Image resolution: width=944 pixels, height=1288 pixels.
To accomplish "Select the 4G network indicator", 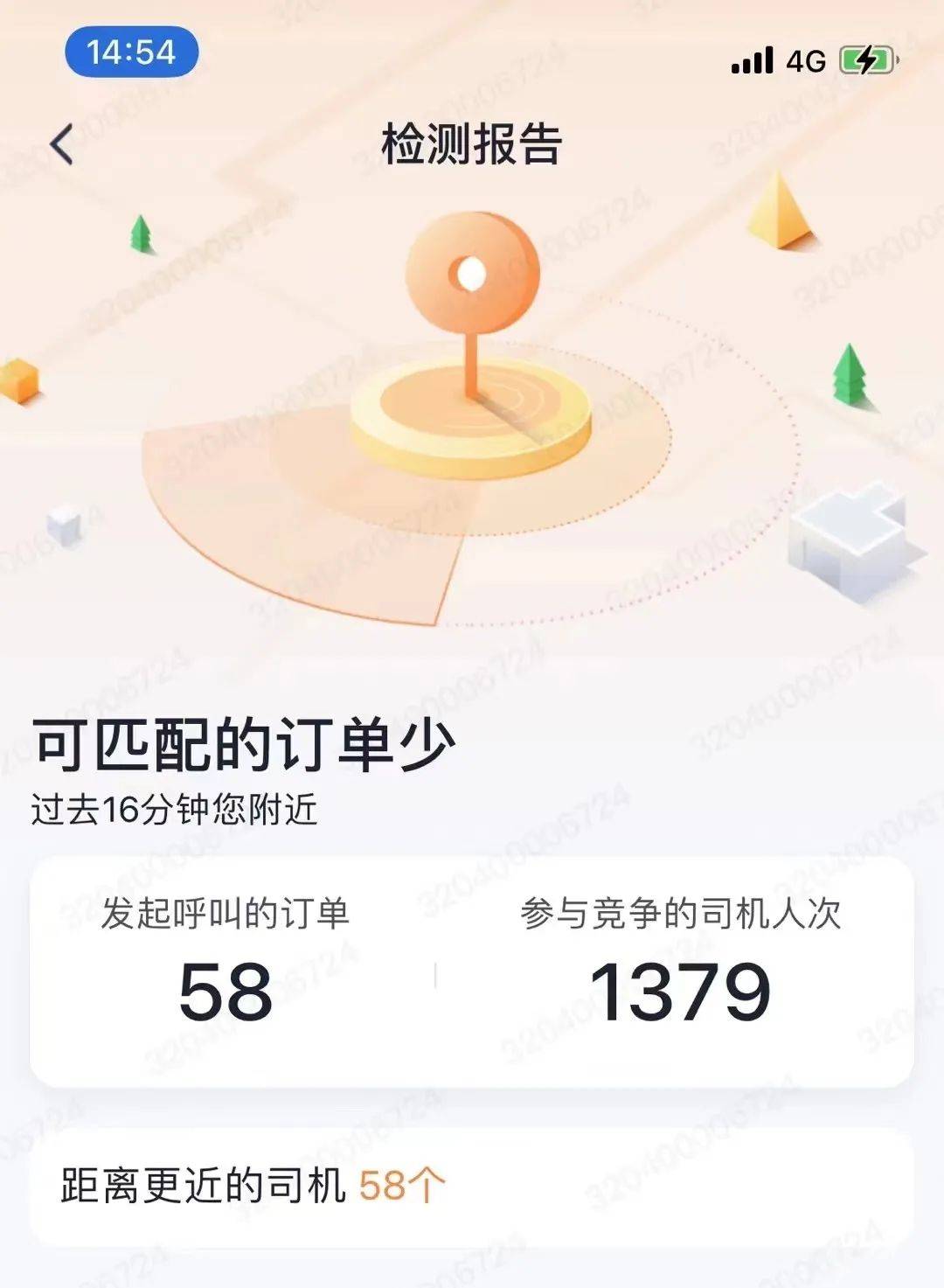I will (x=804, y=59).
